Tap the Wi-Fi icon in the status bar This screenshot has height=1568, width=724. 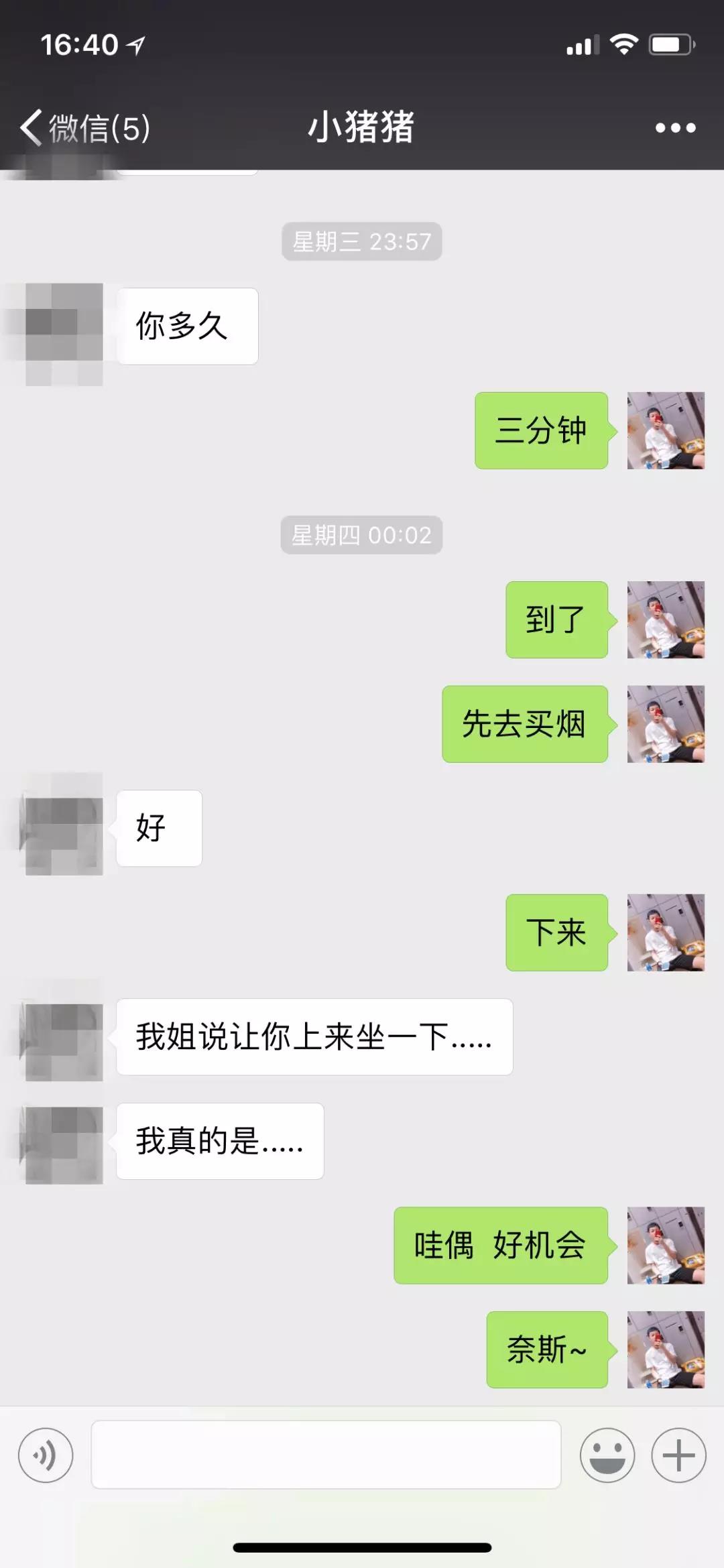(x=623, y=43)
